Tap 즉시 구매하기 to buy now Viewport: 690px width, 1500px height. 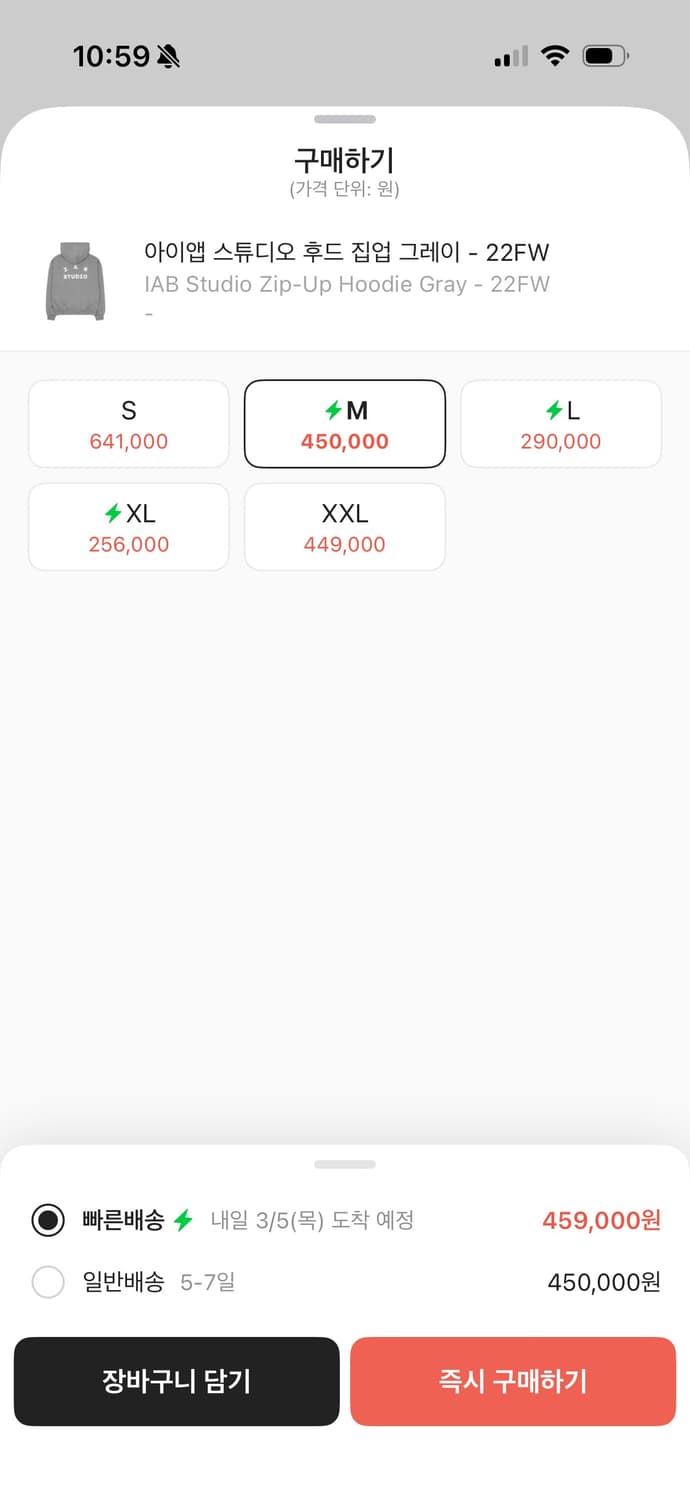[513, 1381]
